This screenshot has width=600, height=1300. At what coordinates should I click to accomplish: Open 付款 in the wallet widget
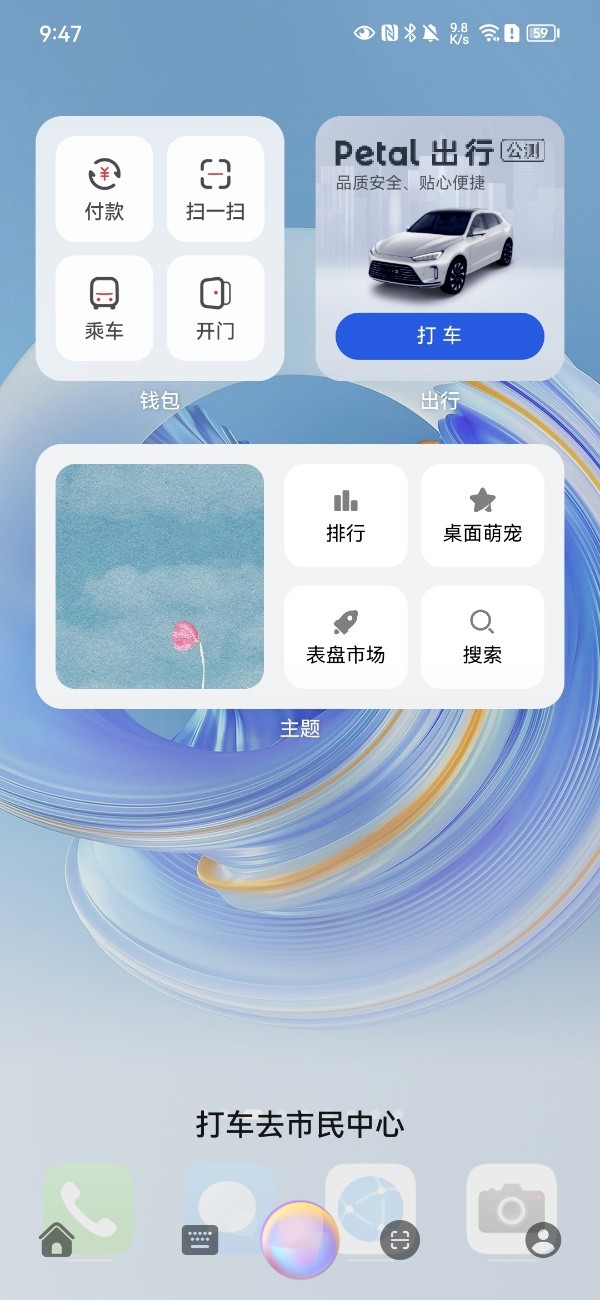pyautogui.click(x=104, y=188)
